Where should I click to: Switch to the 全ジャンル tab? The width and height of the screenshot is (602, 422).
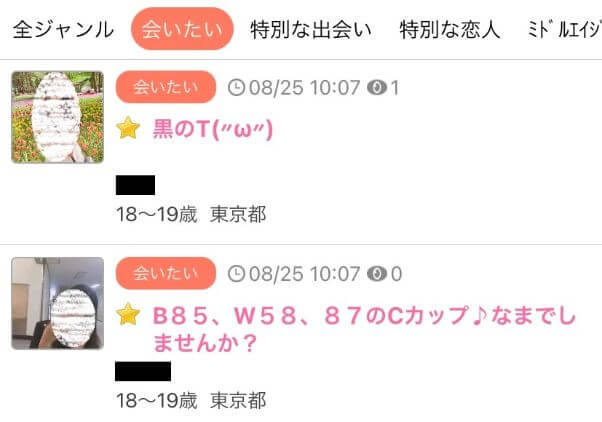62,29
